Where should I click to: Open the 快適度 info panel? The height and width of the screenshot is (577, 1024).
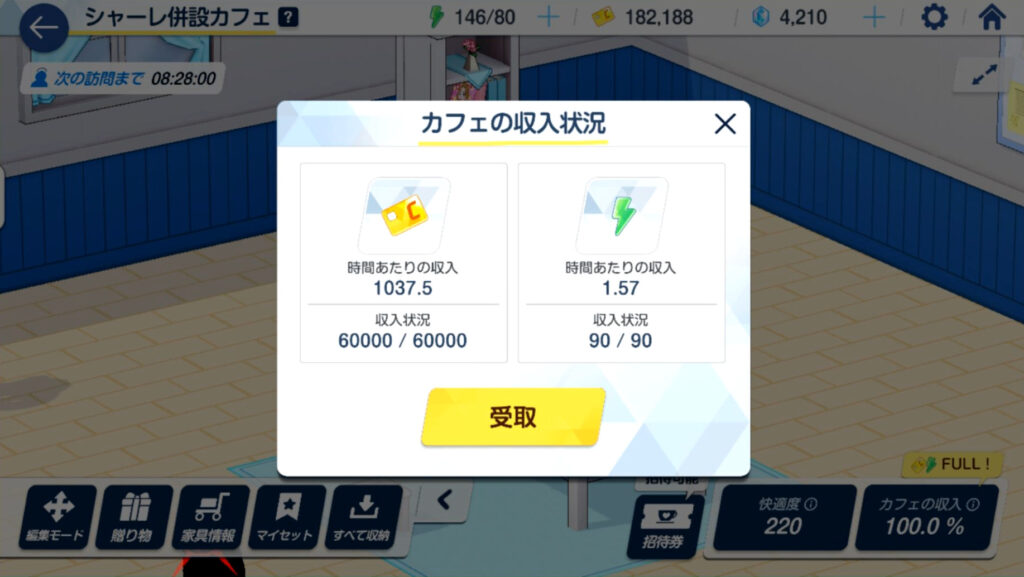coord(783,517)
